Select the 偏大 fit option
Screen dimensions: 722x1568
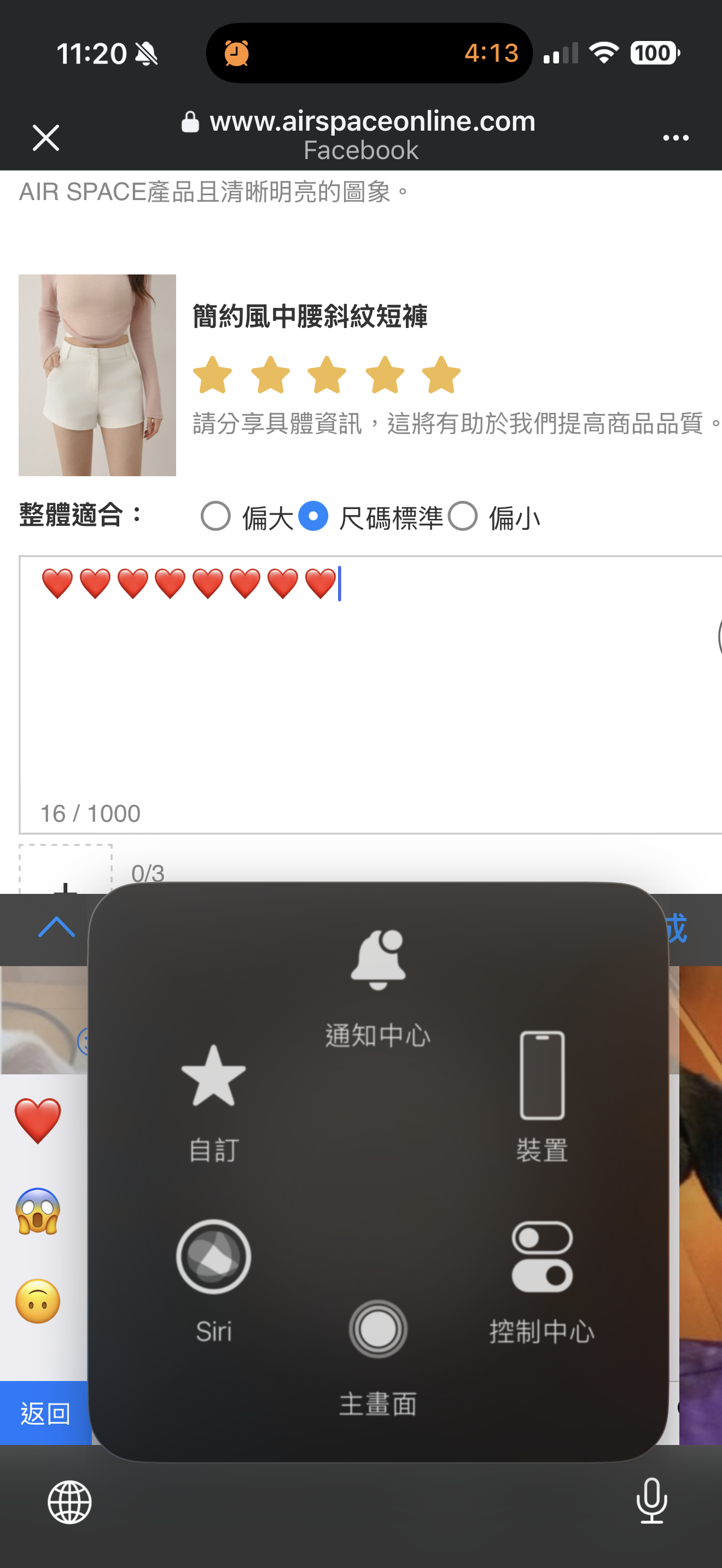[216, 517]
